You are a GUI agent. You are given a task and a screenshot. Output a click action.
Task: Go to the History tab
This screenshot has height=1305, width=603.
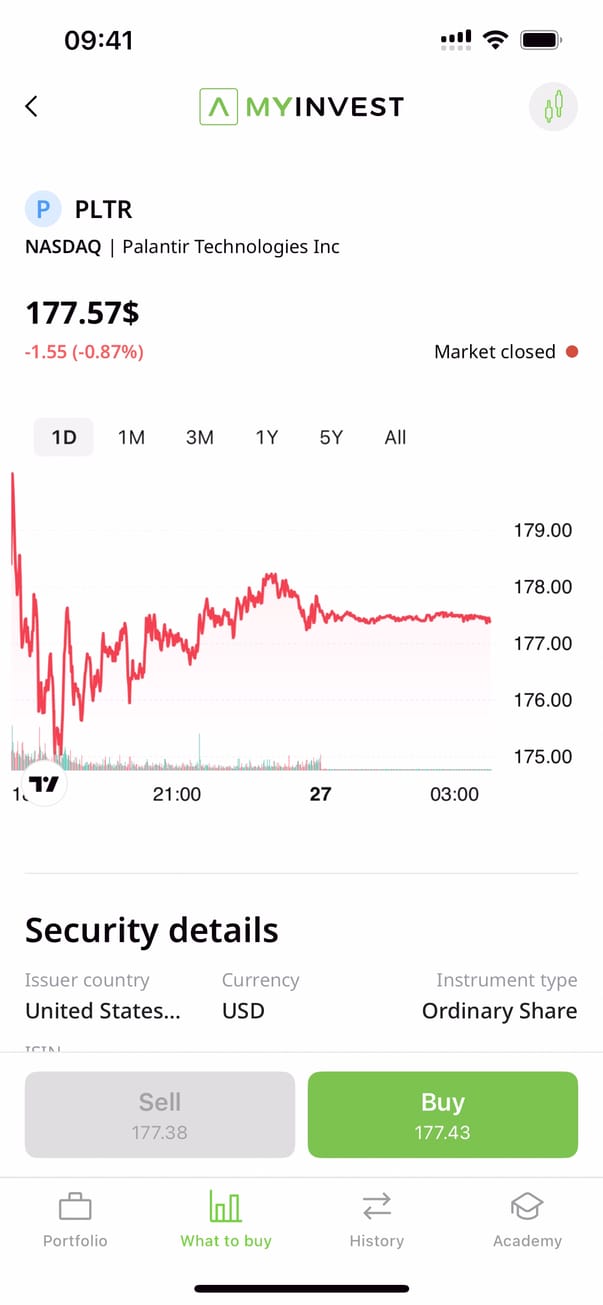coord(376,1219)
